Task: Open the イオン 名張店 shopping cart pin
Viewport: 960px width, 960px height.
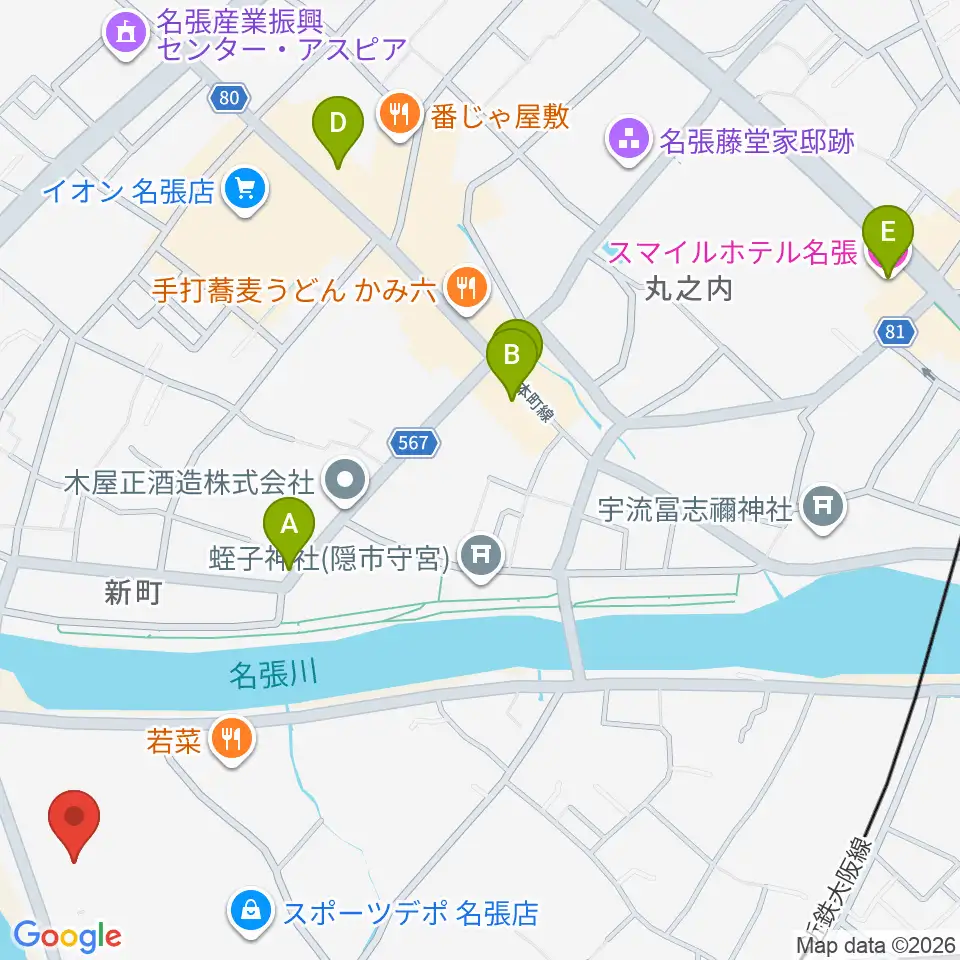Action: (x=245, y=190)
